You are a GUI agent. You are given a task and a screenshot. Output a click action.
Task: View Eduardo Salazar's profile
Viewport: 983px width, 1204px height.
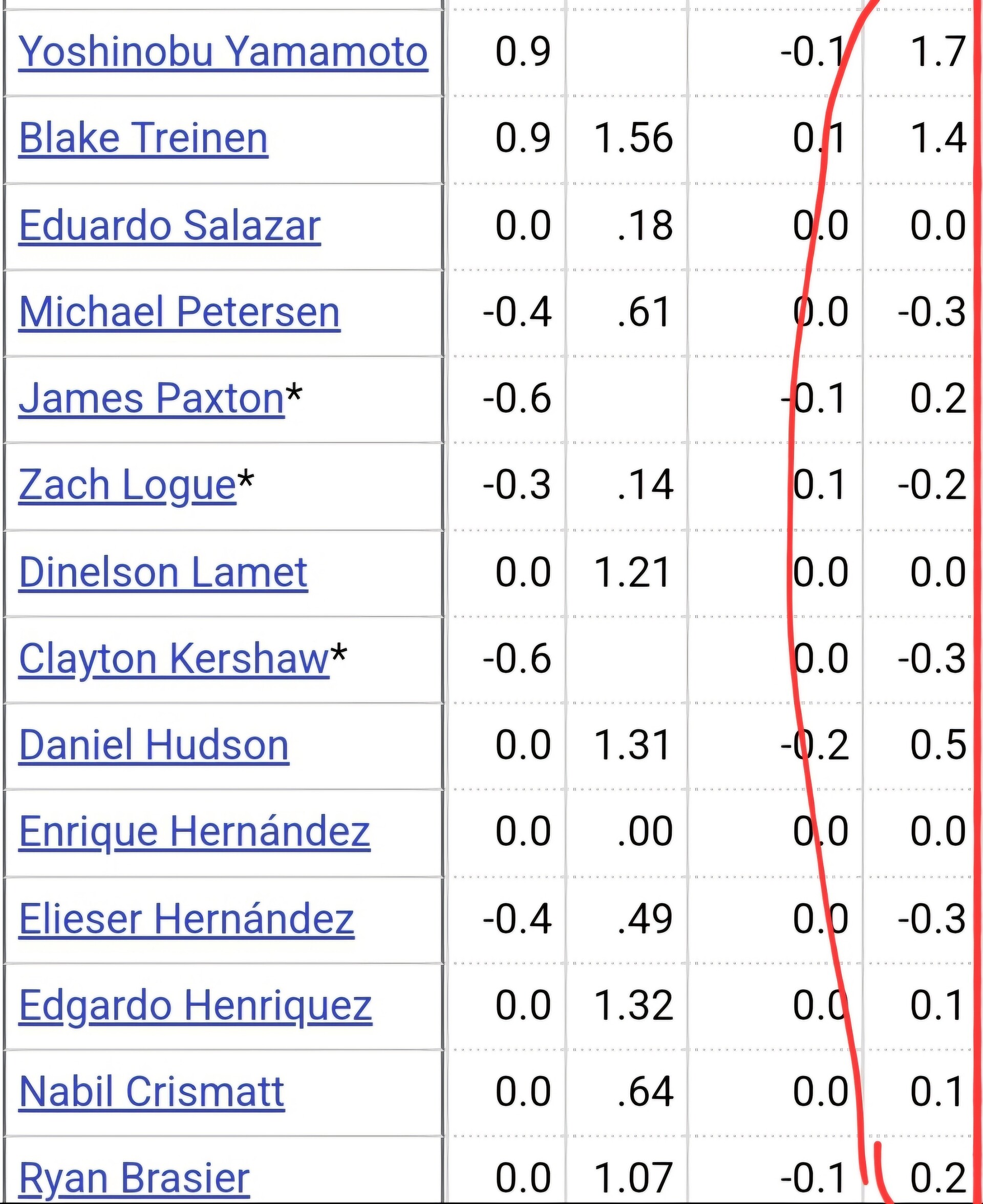[170, 226]
